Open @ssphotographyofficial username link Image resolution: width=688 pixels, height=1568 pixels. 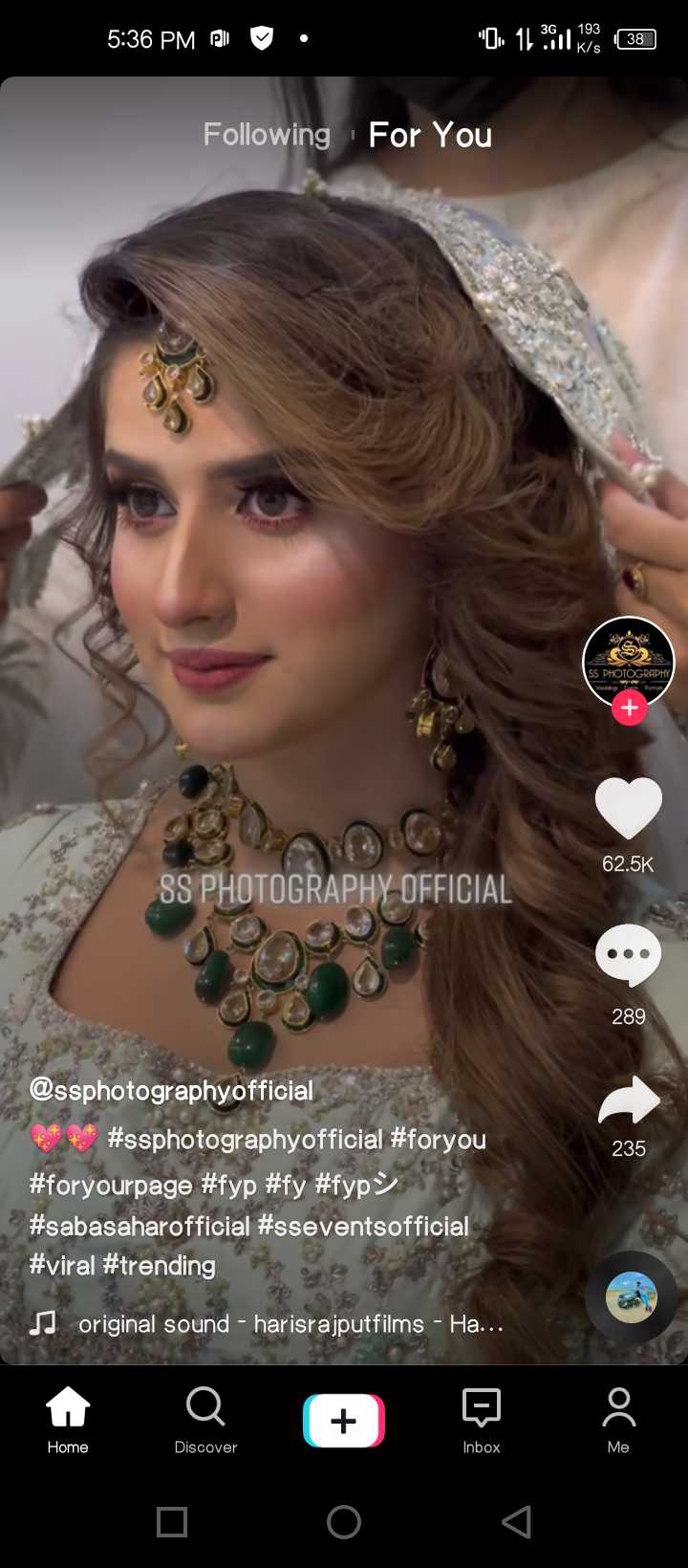171,1091
